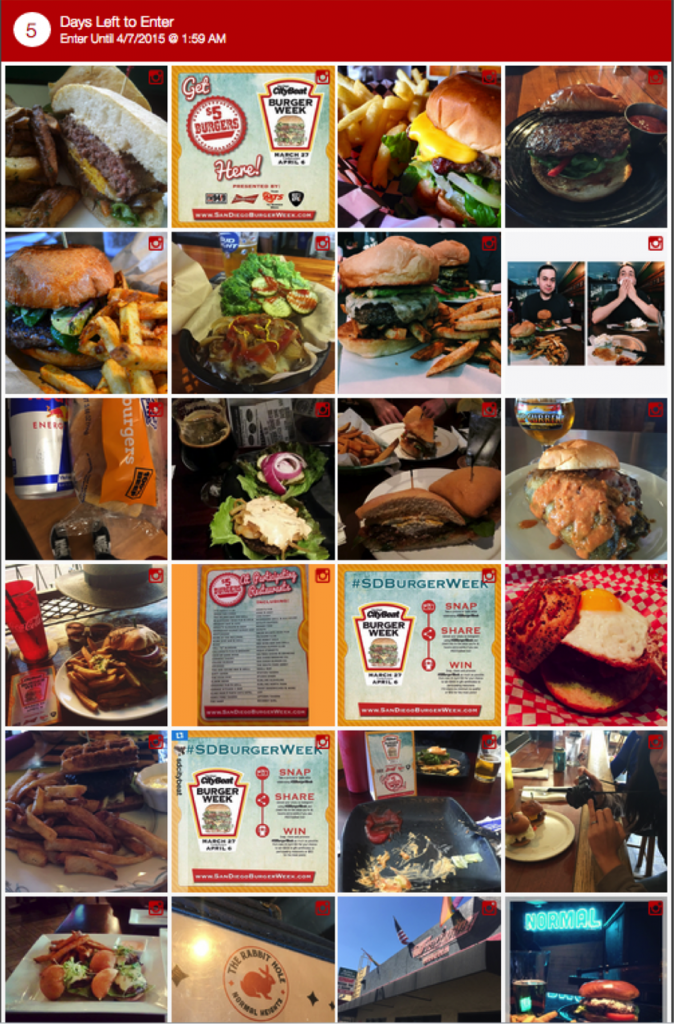
Task: Open the sandwich halves on white plates photo
Action: coord(419,479)
